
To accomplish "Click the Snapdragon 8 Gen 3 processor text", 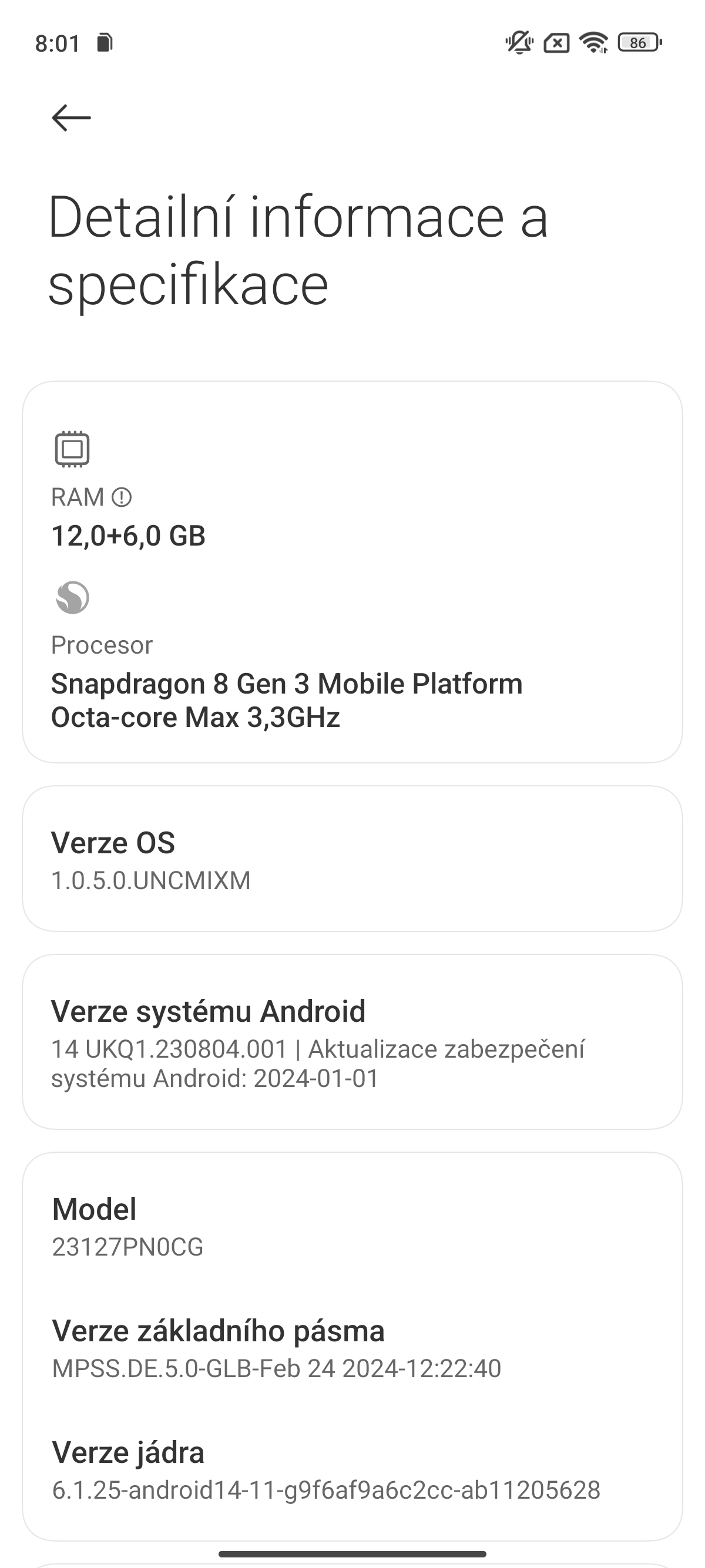I will [x=286, y=700].
